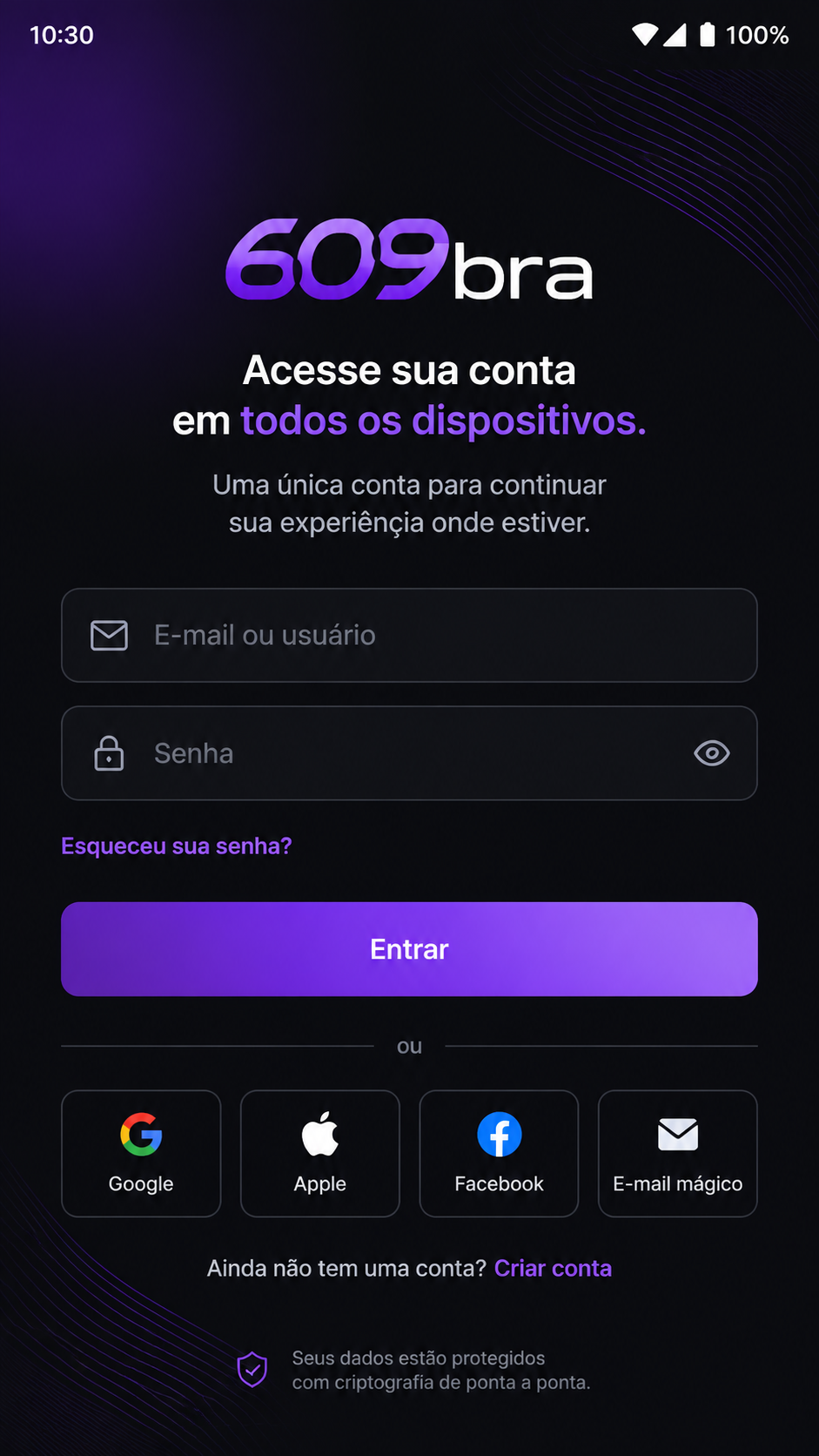Tap the Entrar button
The height and width of the screenshot is (1456, 819).
409,949
